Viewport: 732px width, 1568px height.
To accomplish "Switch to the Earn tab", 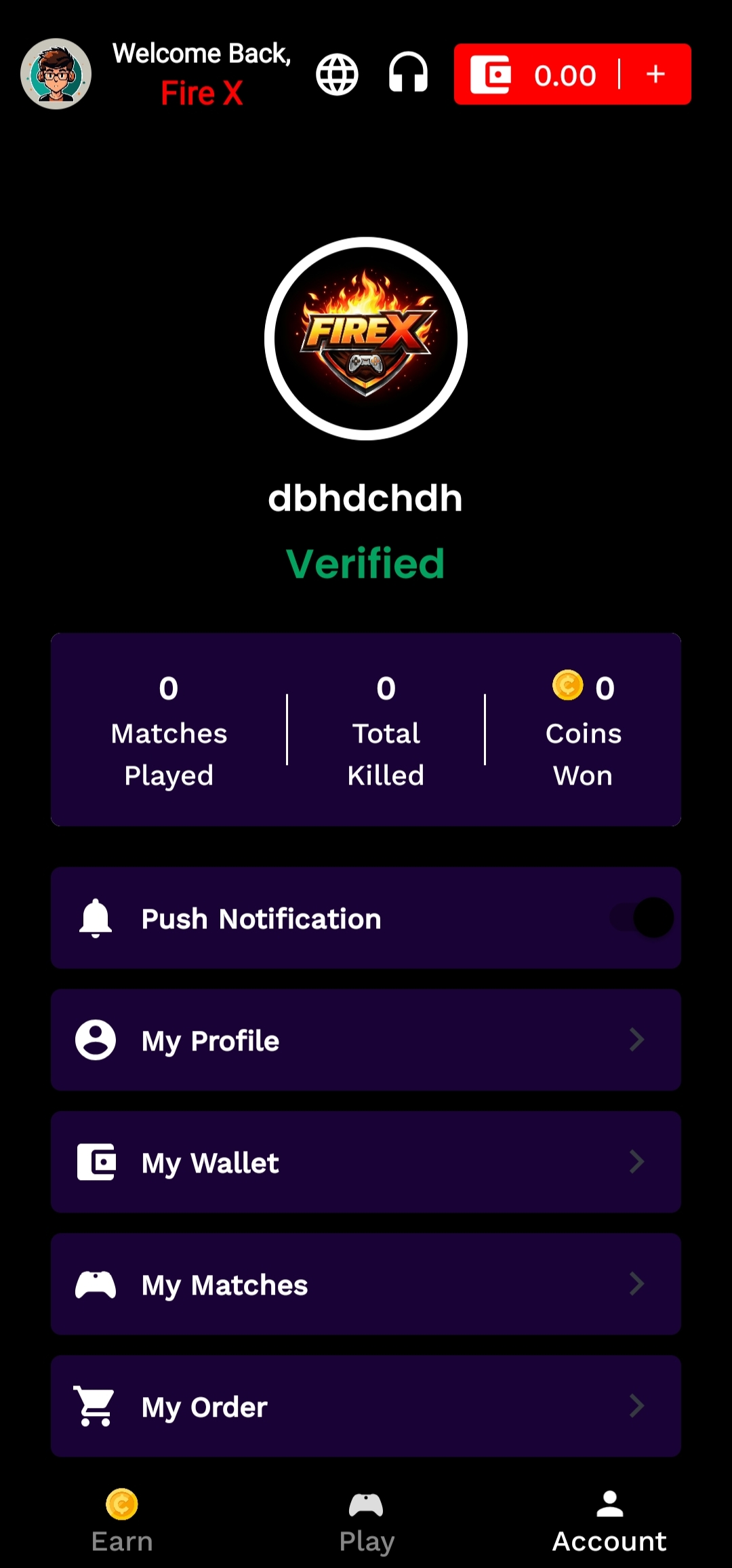I will tap(122, 1521).
